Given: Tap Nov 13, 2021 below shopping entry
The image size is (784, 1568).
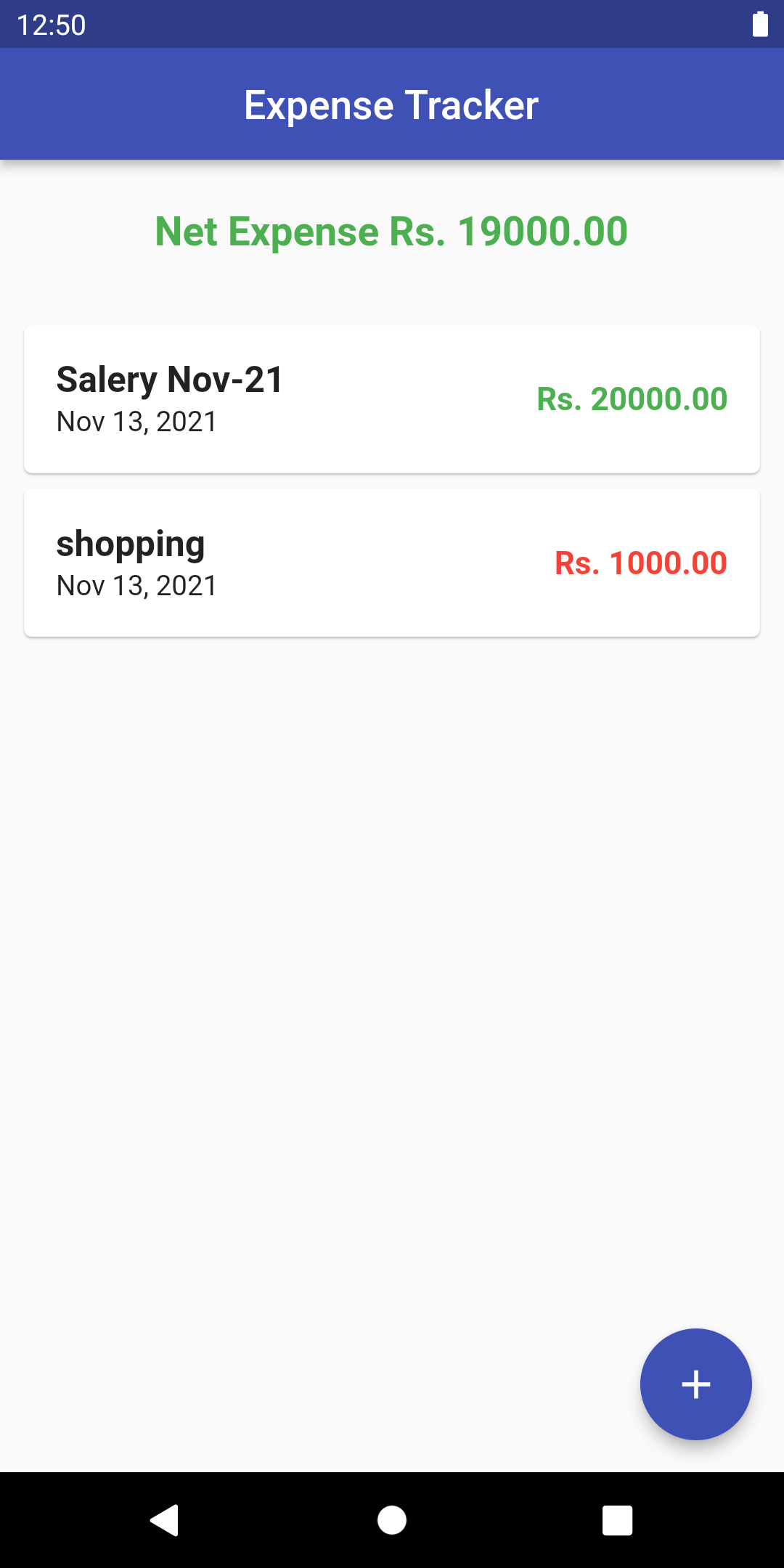Looking at the screenshot, I should point(136,585).
